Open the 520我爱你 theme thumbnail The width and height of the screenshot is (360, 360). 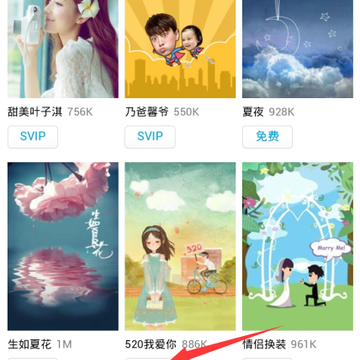[x=180, y=246]
